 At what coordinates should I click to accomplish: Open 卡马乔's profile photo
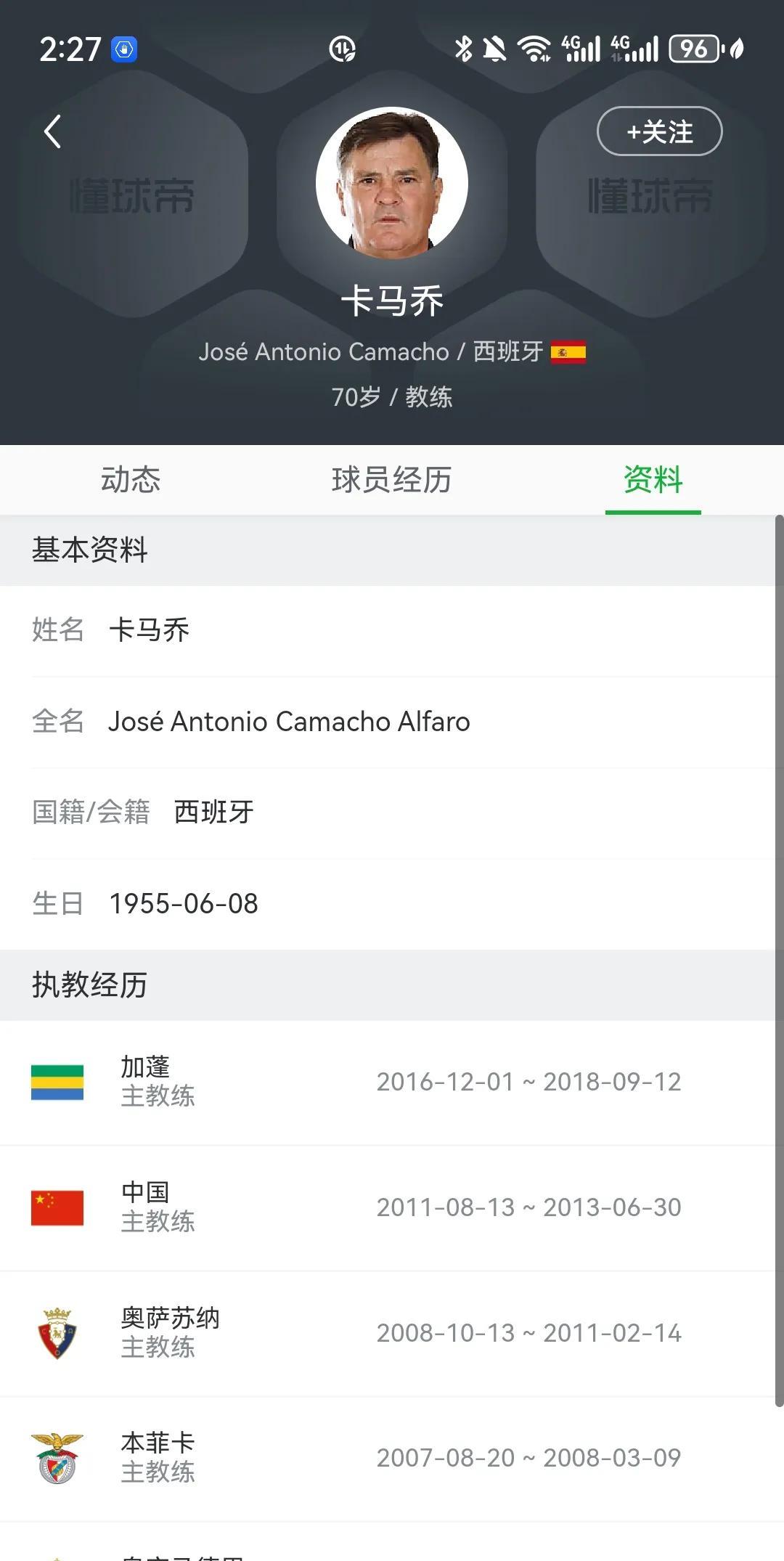[x=392, y=183]
